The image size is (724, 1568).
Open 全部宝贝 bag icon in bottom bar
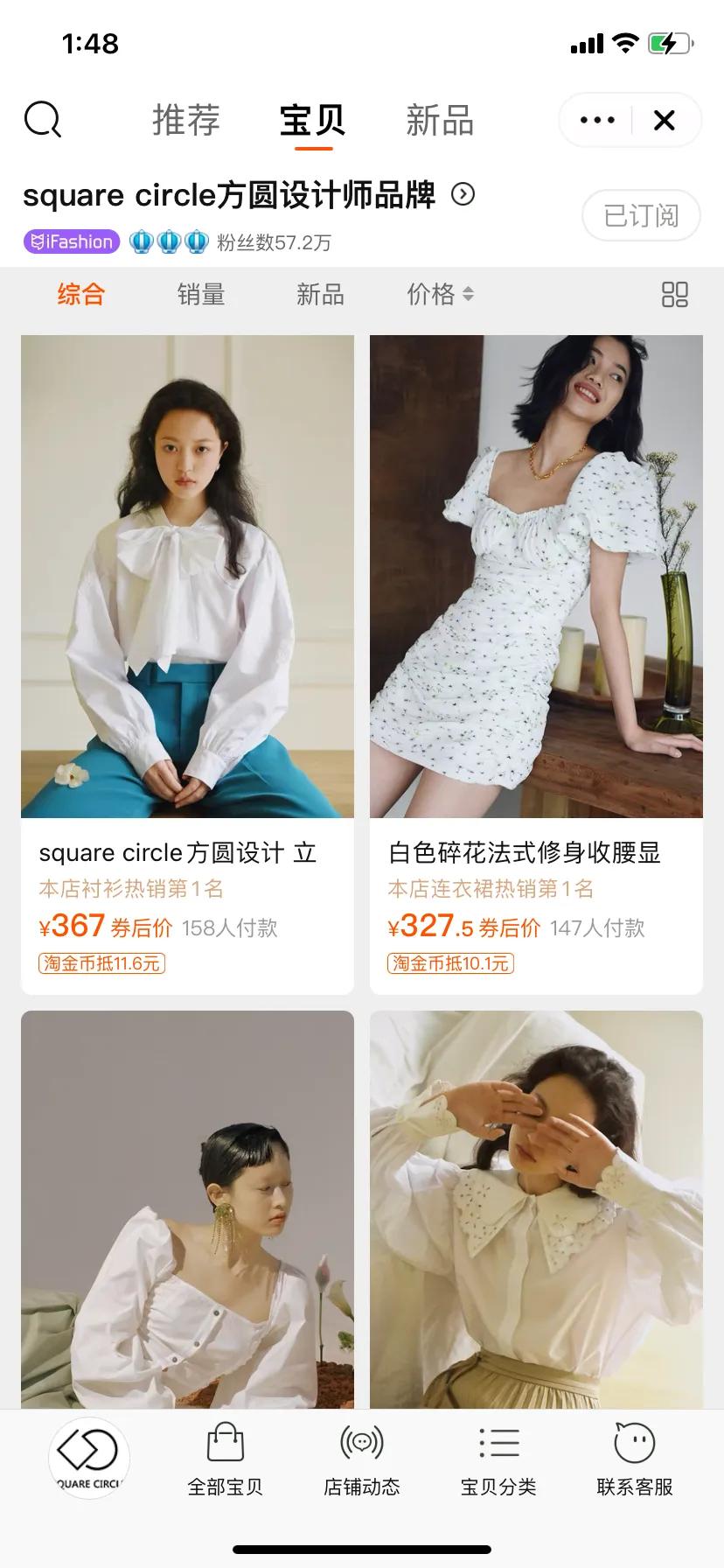click(x=226, y=1442)
